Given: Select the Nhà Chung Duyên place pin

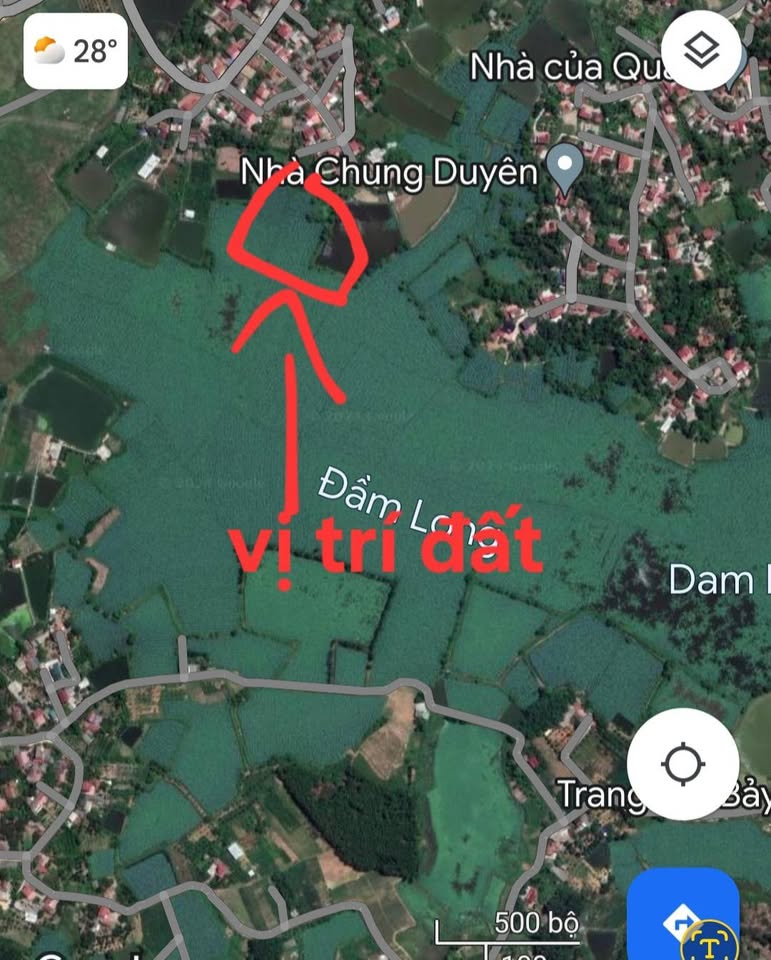Looking at the screenshot, I should click(x=565, y=166).
